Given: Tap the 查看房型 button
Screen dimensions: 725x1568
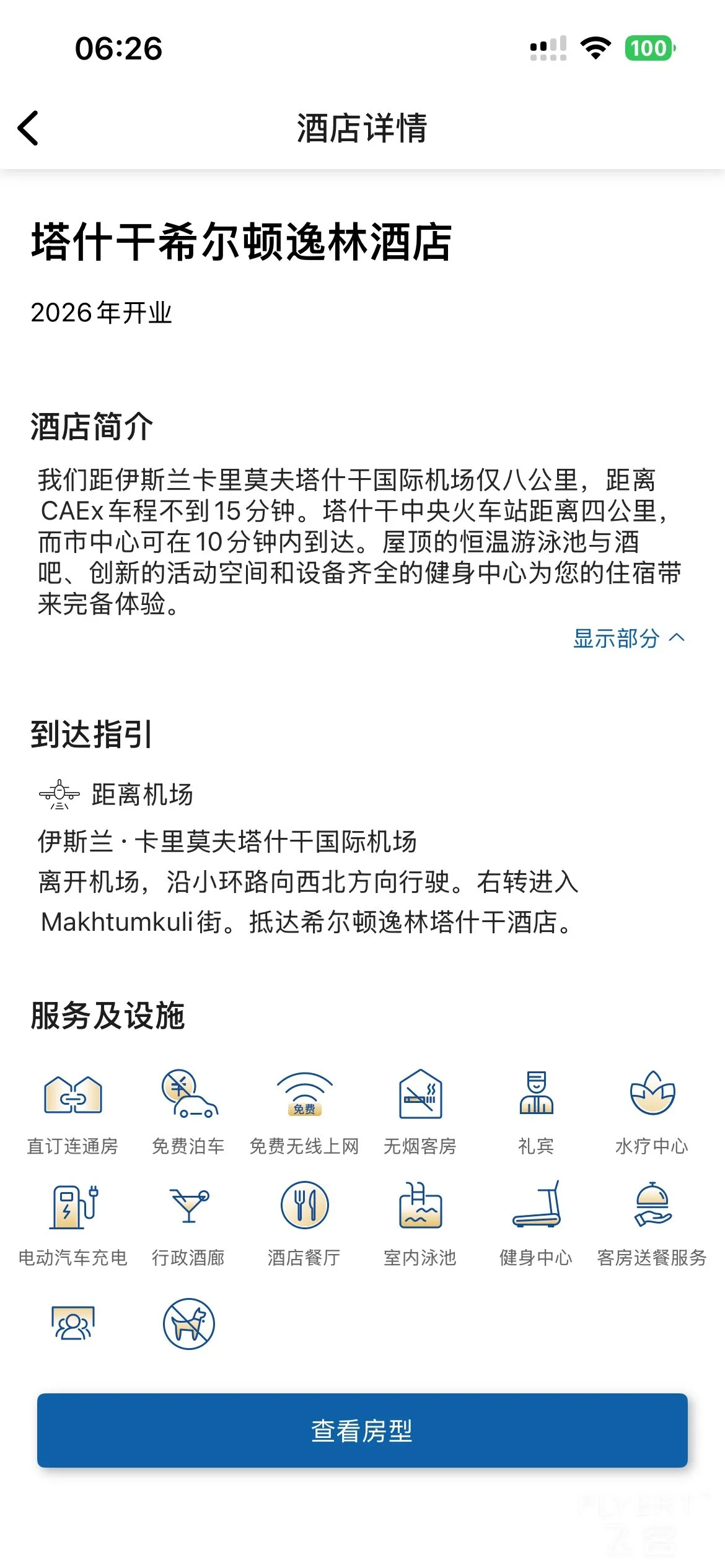Looking at the screenshot, I should click(362, 1431).
